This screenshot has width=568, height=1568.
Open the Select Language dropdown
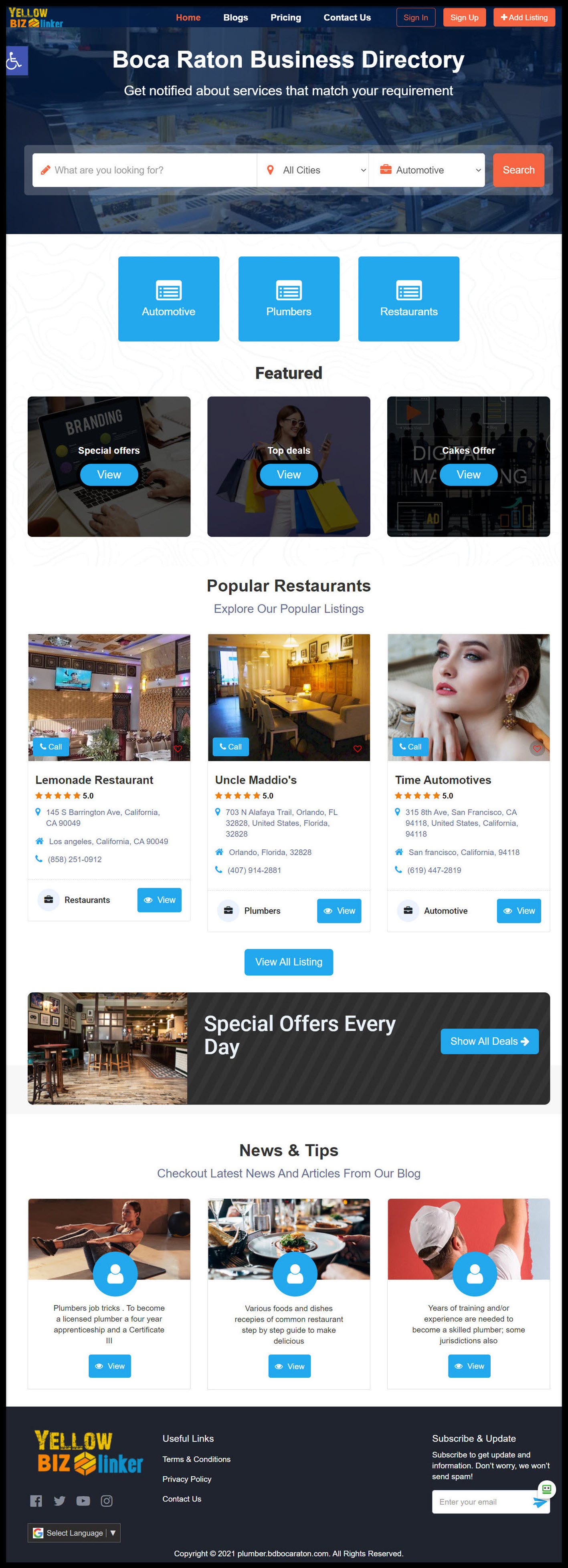pyautogui.click(x=74, y=1533)
